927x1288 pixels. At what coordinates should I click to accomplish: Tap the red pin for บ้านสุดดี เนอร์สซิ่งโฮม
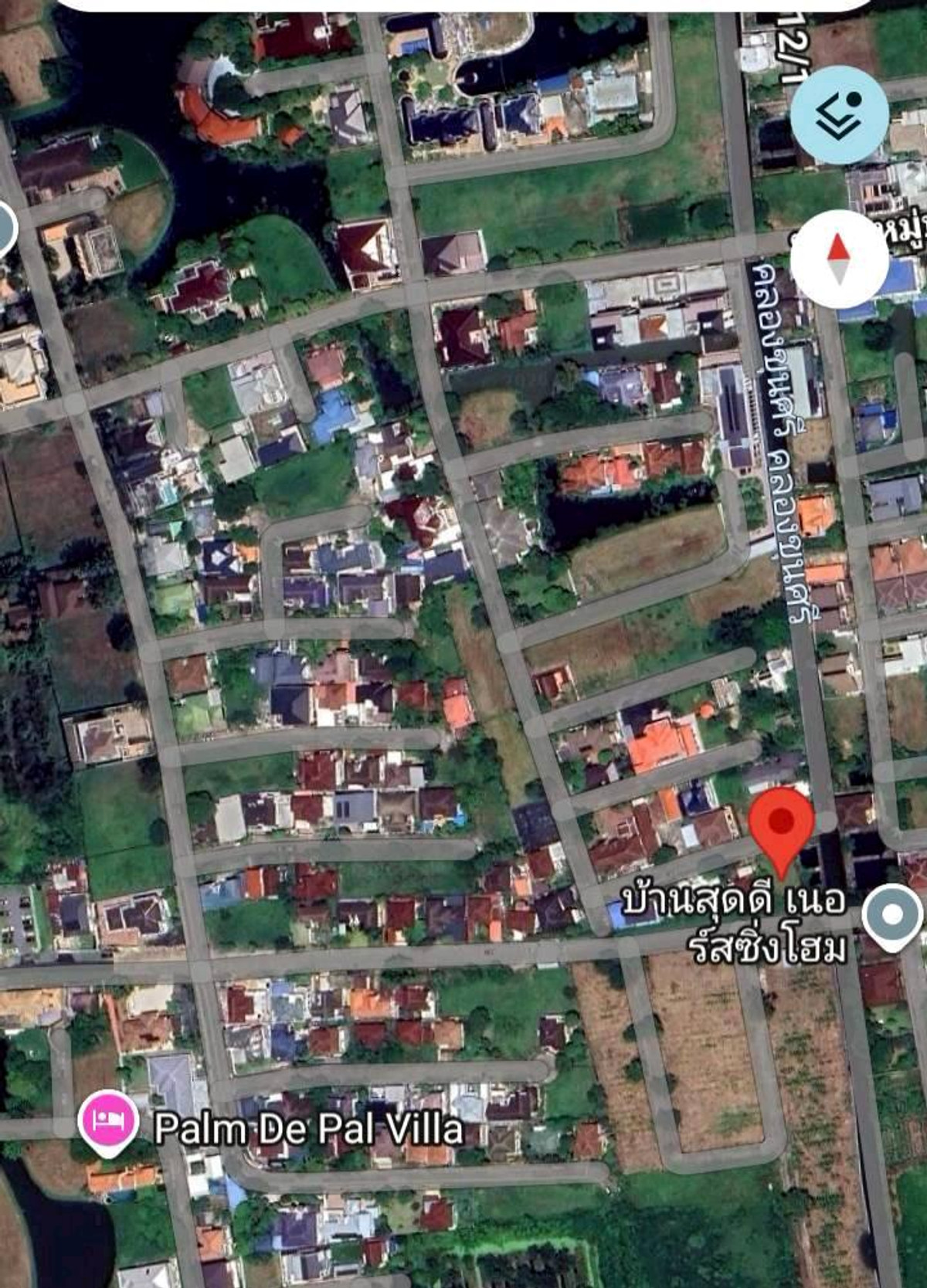[x=782, y=825]
